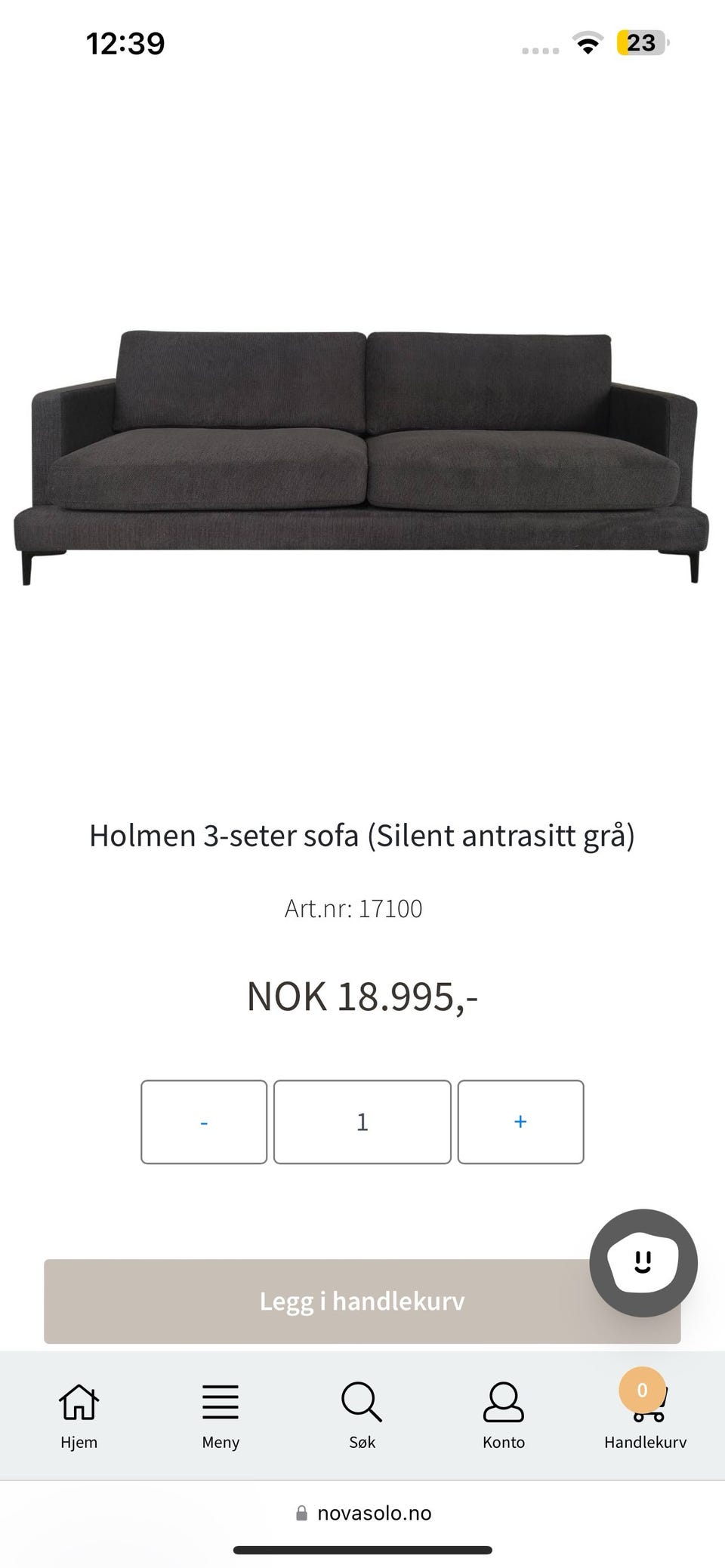Tap the Holmen 3-seter sofa title link
725x1568 pixels.
click(x=362, y=835)
